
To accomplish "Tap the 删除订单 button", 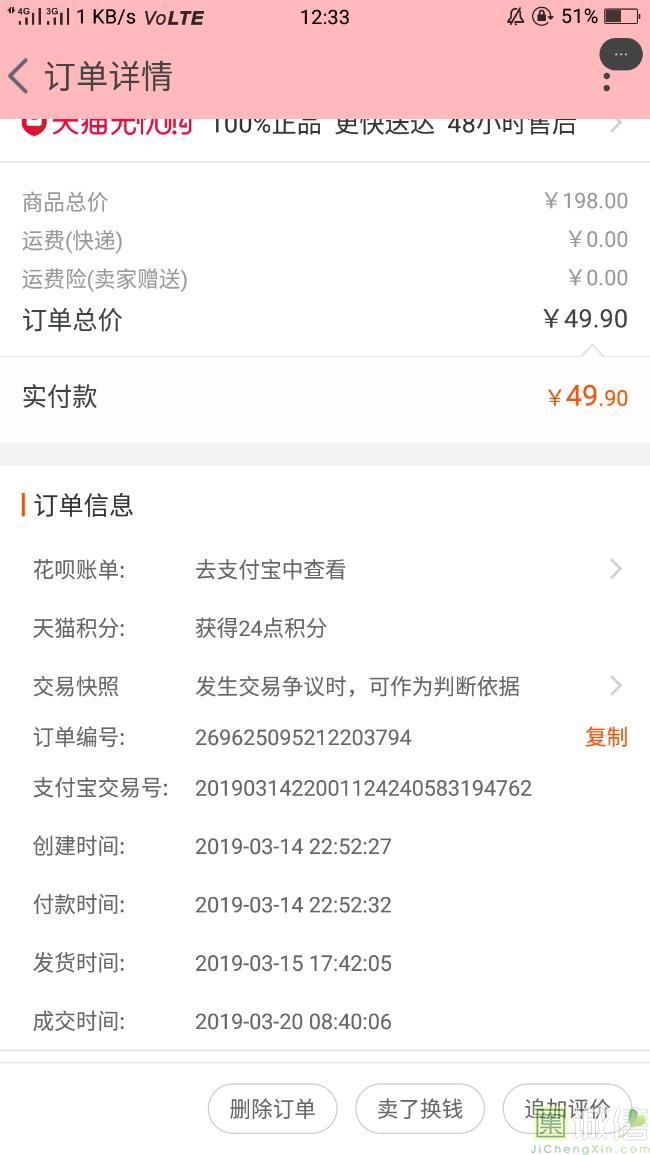I will point(273,1109).
